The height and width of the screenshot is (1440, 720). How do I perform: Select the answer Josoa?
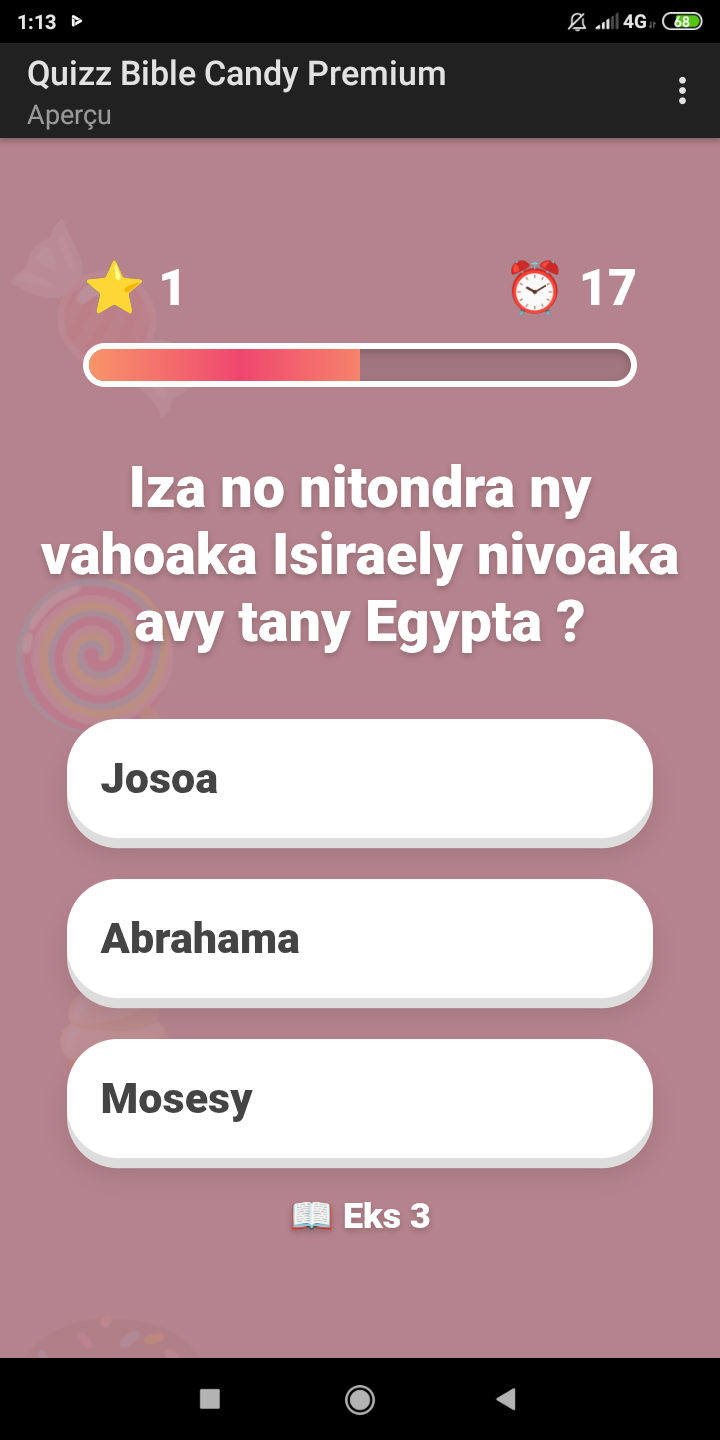coord(360,779)
